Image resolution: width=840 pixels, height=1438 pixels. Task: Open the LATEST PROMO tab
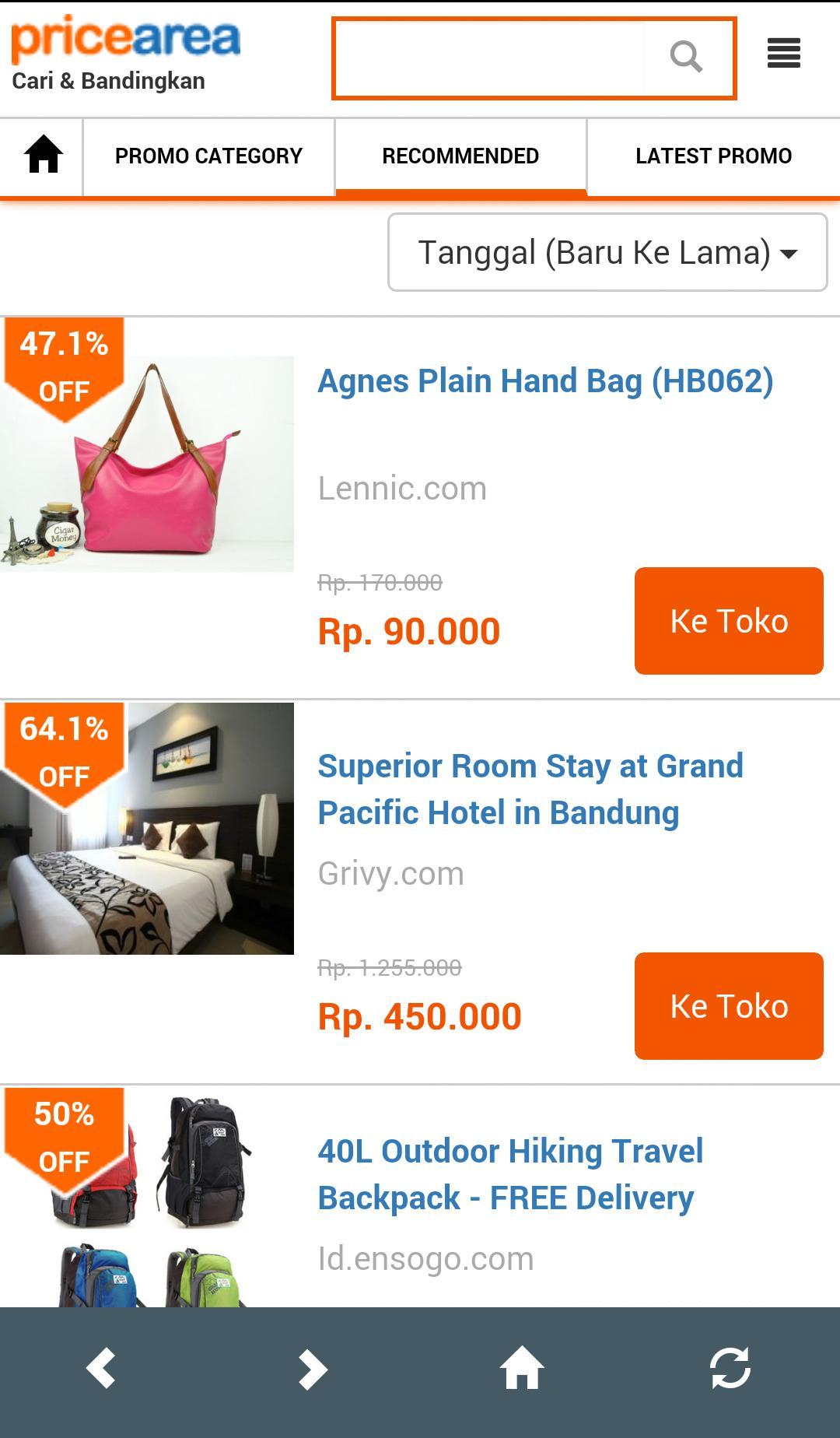[x=713, y=156]
